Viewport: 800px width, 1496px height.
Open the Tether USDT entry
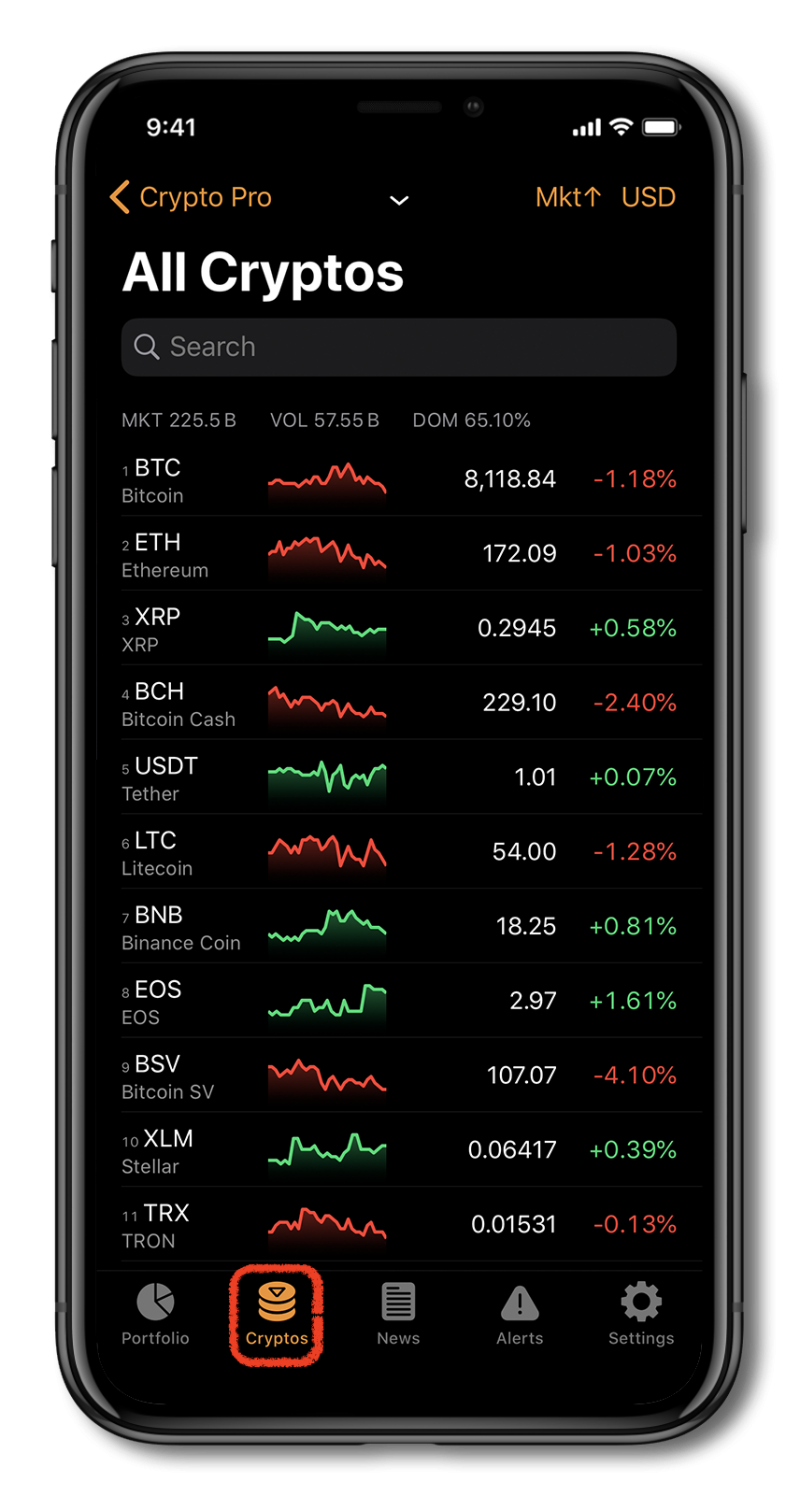click(x=400, y=777)
